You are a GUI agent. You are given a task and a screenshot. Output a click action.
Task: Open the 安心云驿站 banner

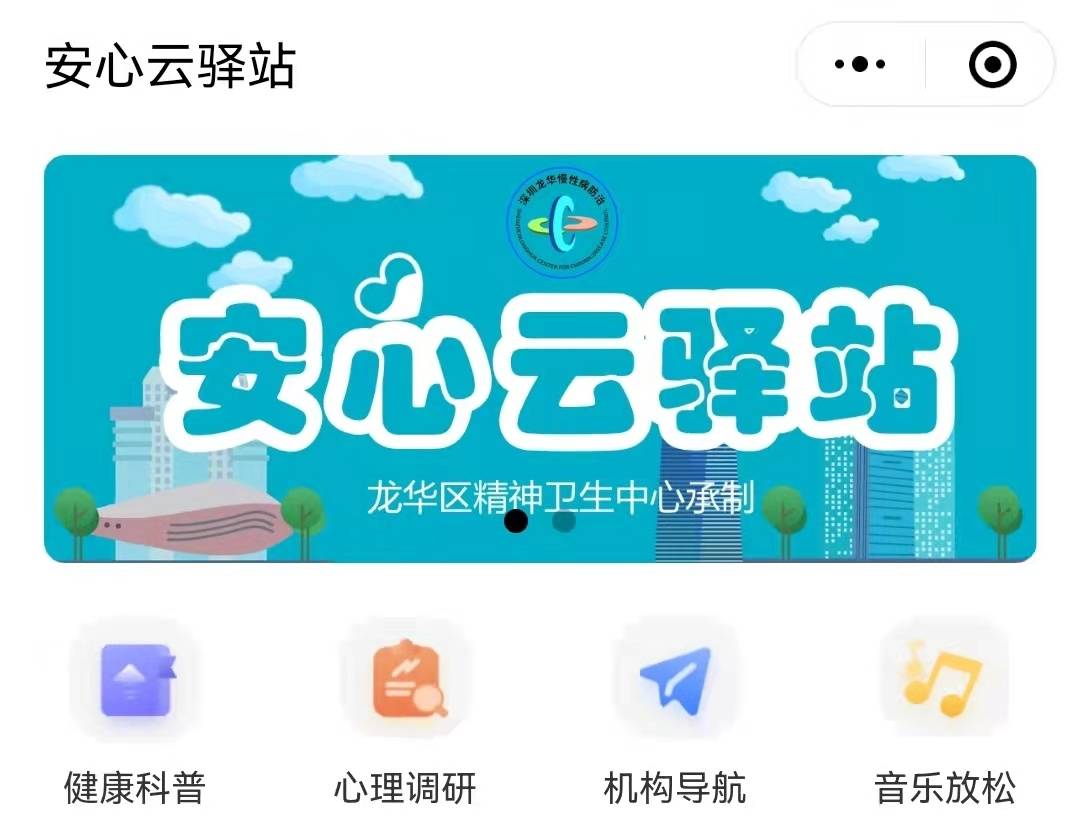(x=540, y=358)
